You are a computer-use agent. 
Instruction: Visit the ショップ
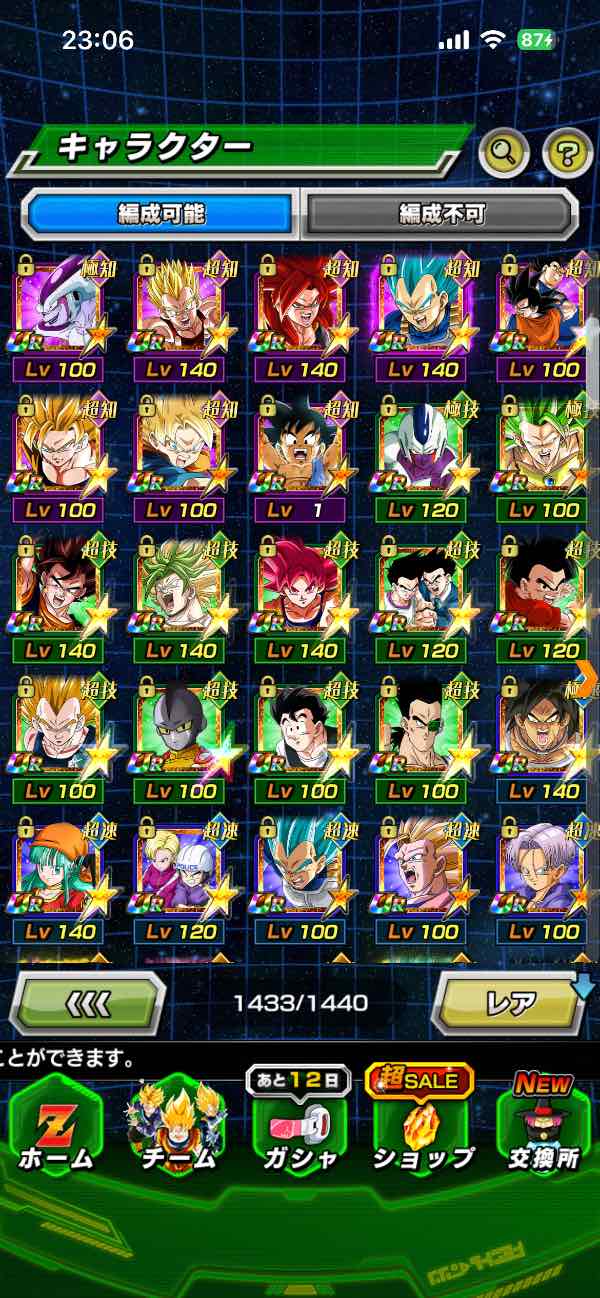tap(423, 1125)
